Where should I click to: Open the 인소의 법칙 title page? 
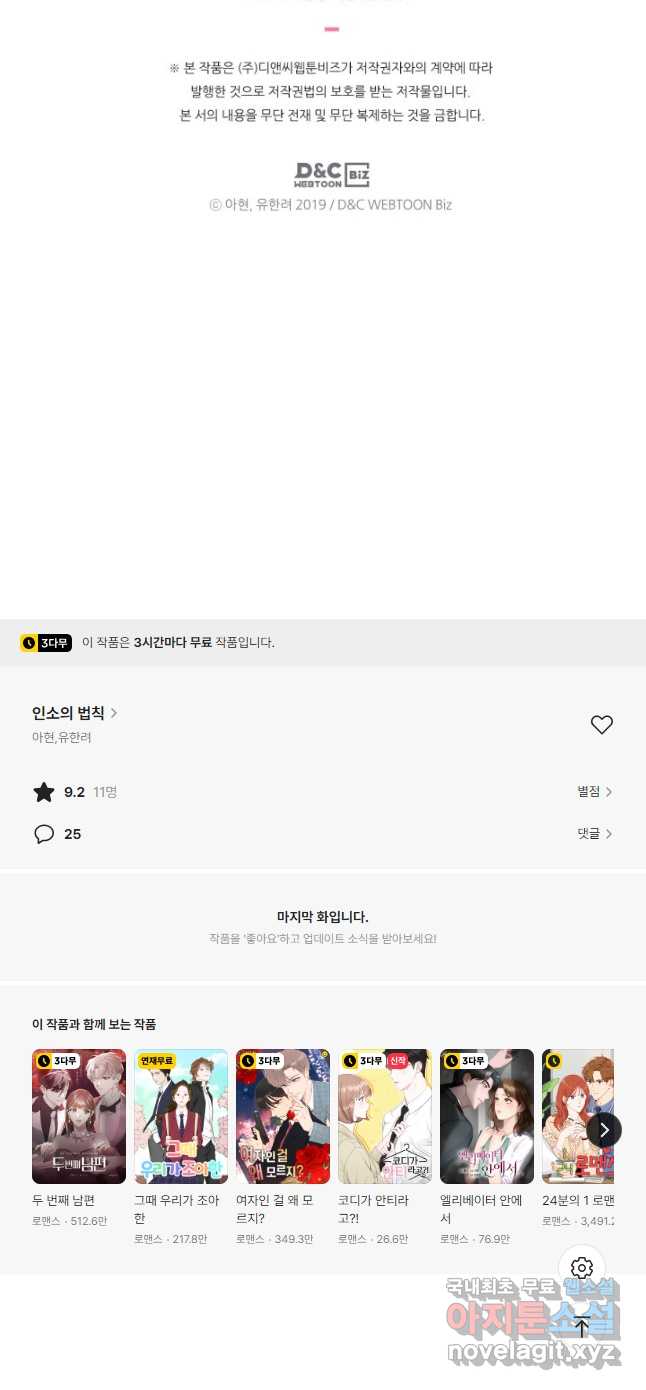75,713
